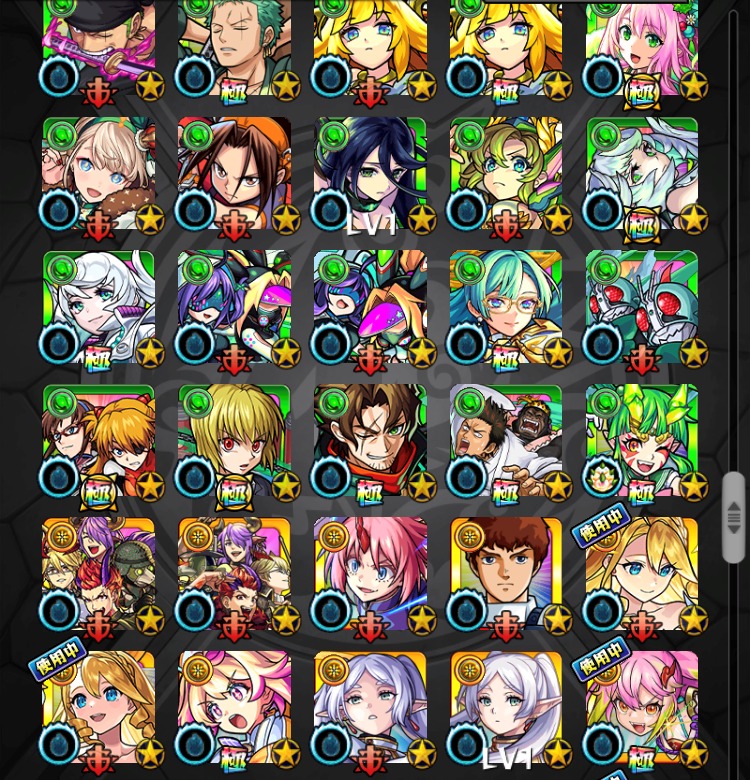Open the man with gorilla tile
The width and height of the screenshot is (750, 780).
click(506, 442)
